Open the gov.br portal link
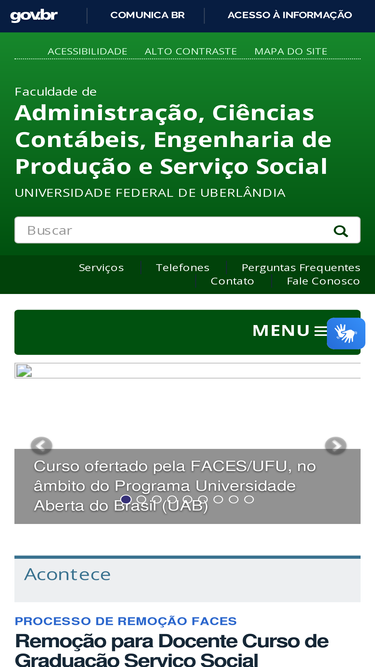The width and height of the screenshot is (375, 667). (34, 16)
